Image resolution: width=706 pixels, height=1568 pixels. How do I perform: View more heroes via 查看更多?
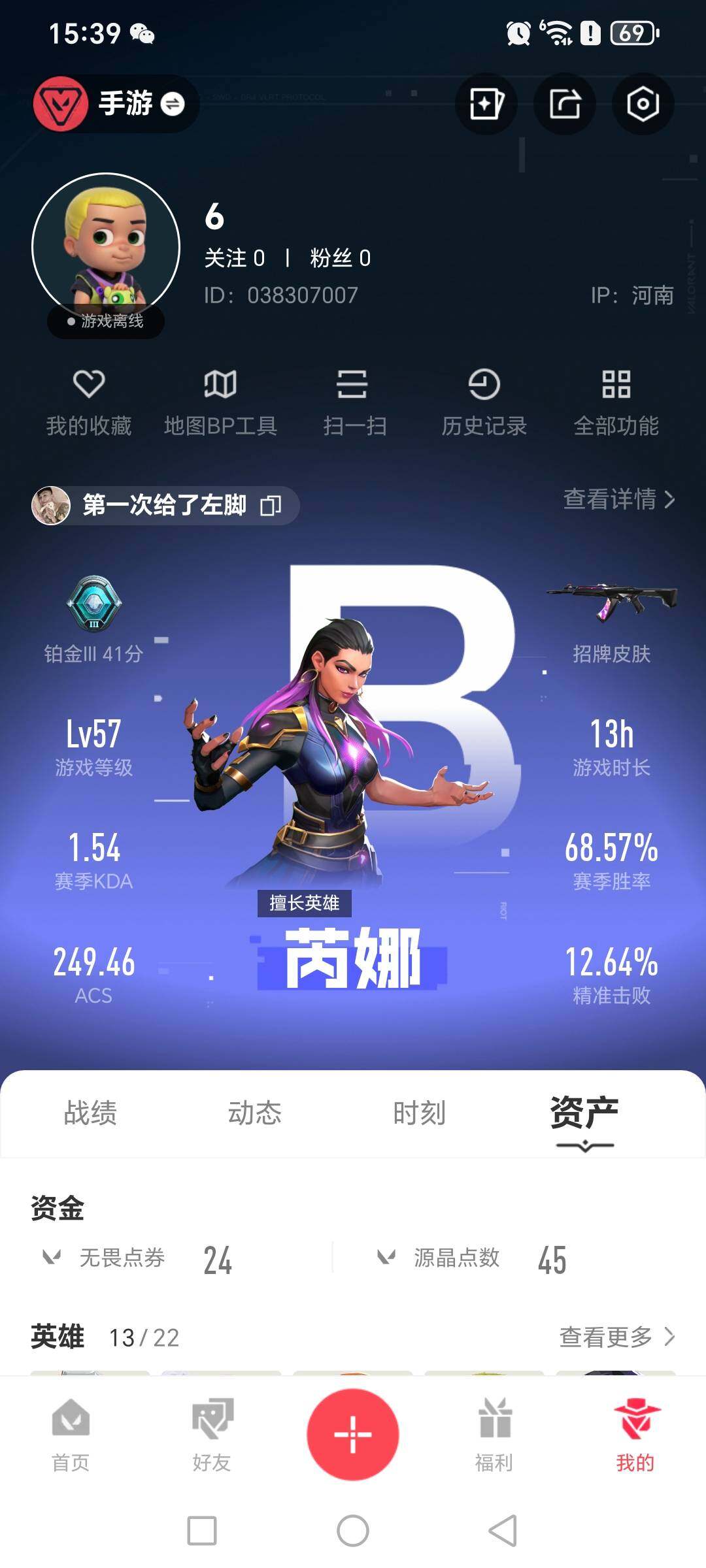[x=616, y=1337]
